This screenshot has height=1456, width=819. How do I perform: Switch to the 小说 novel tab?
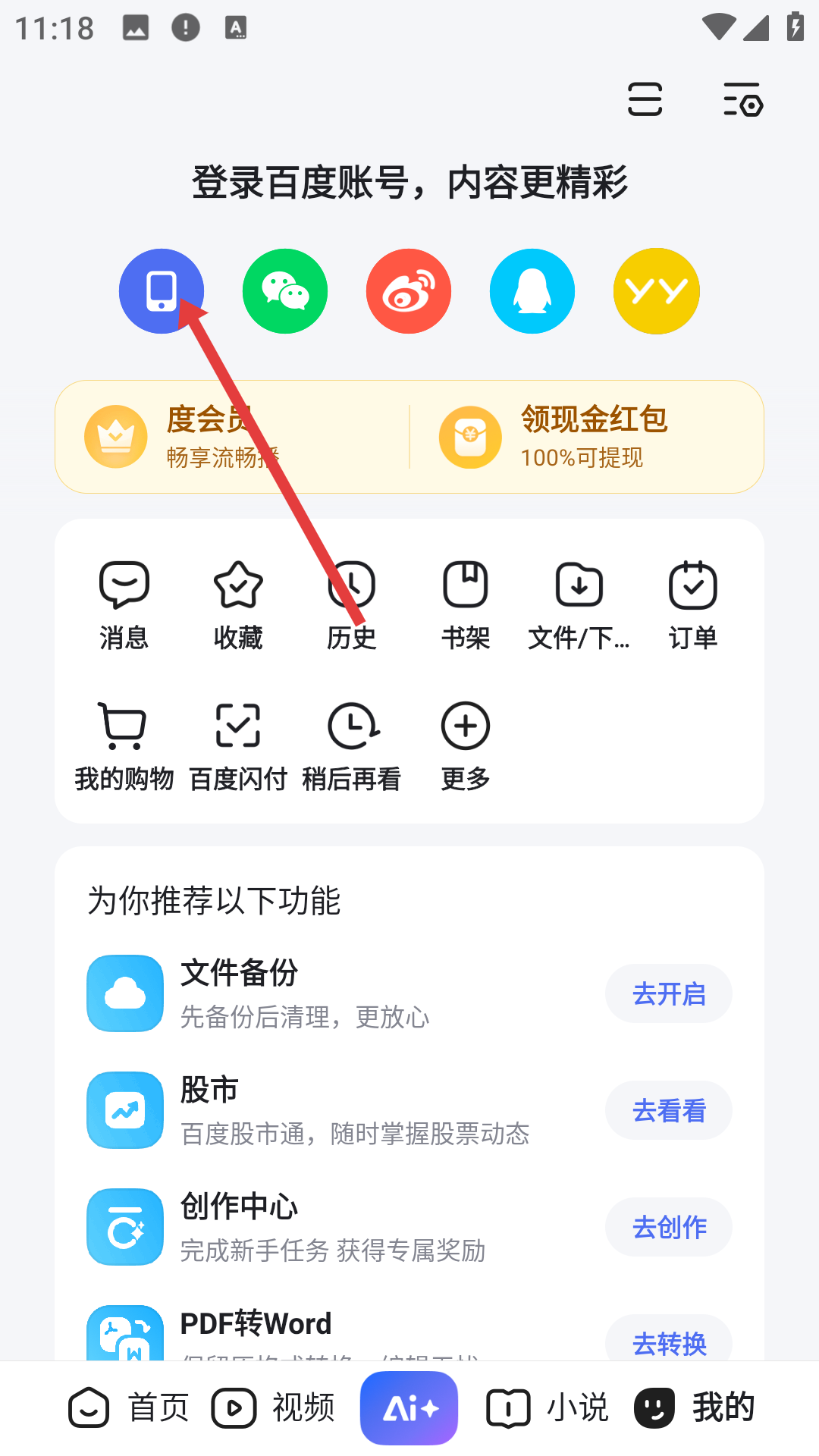pyautogui.click(x=548, y=1408)
